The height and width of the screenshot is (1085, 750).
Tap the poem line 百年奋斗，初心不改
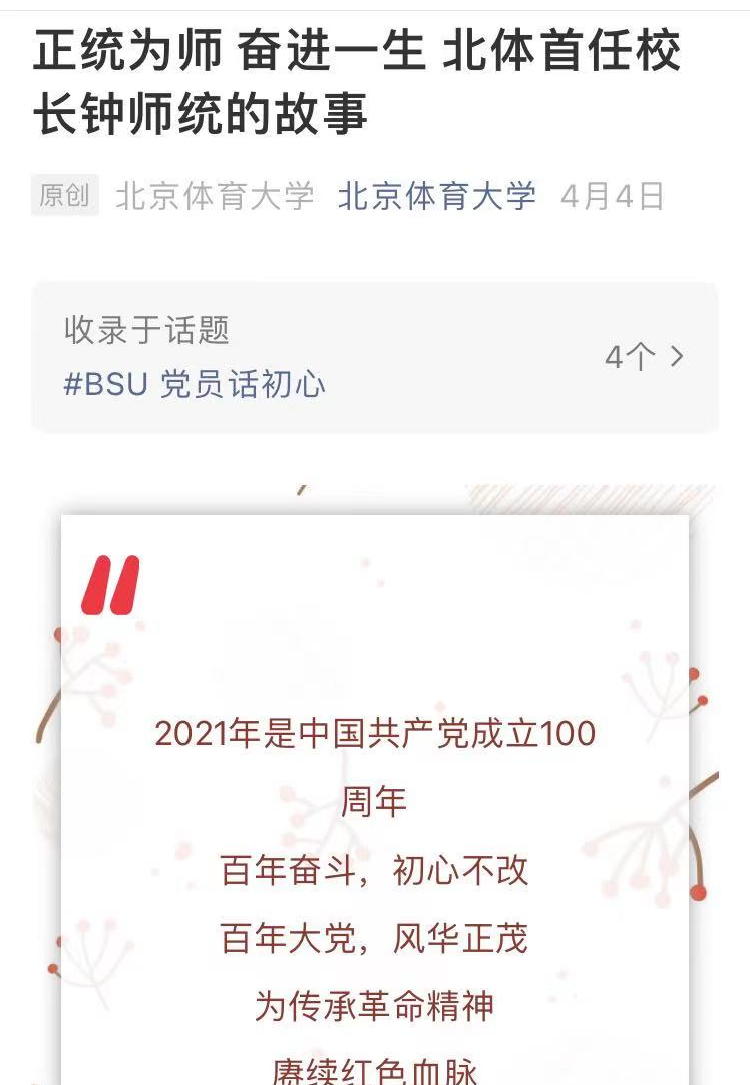click(x=374, y=870)
